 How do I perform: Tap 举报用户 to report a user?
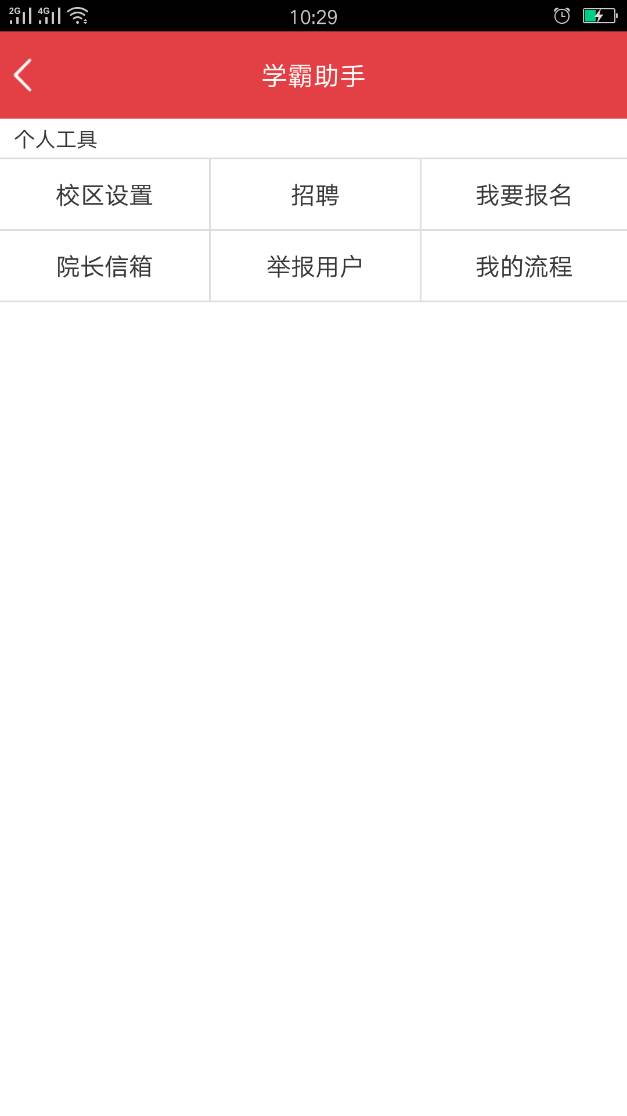(315, 267)
